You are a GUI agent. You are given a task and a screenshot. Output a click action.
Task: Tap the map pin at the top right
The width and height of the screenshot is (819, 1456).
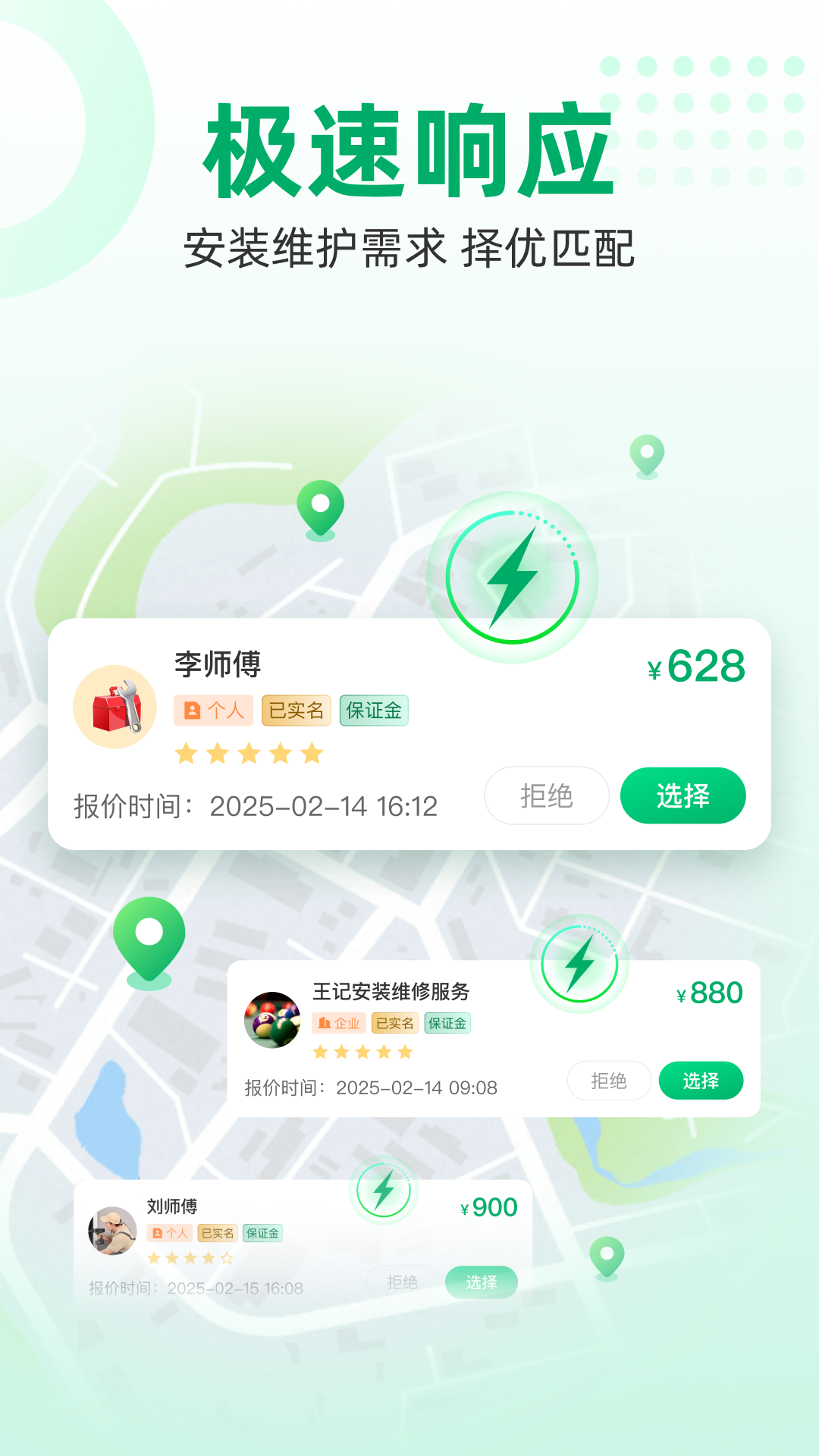[x=645, y=457]
